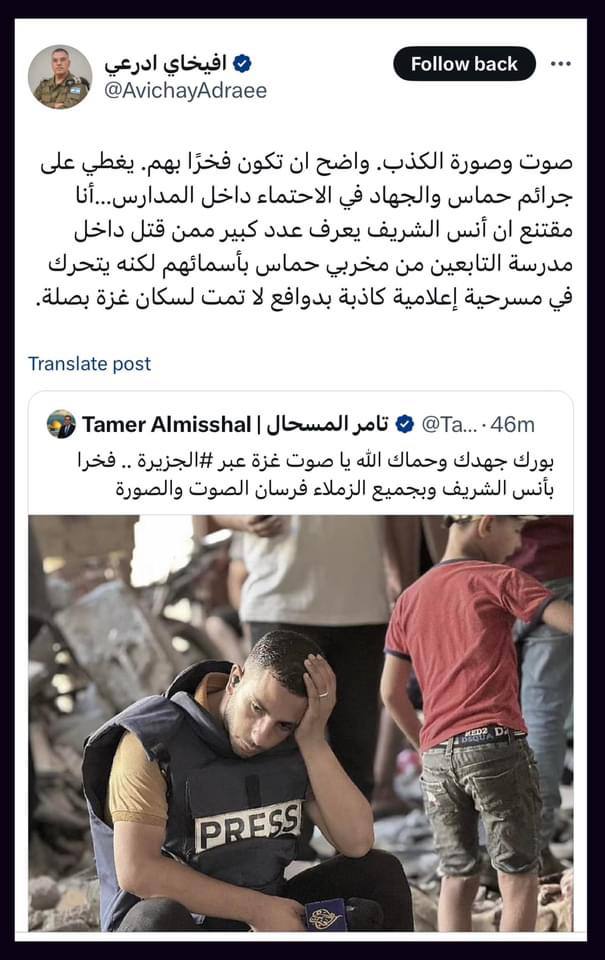Viewport: 605px width, 960px height.
Task: Tap the Follow back button
Action: (x=464, y=65)
